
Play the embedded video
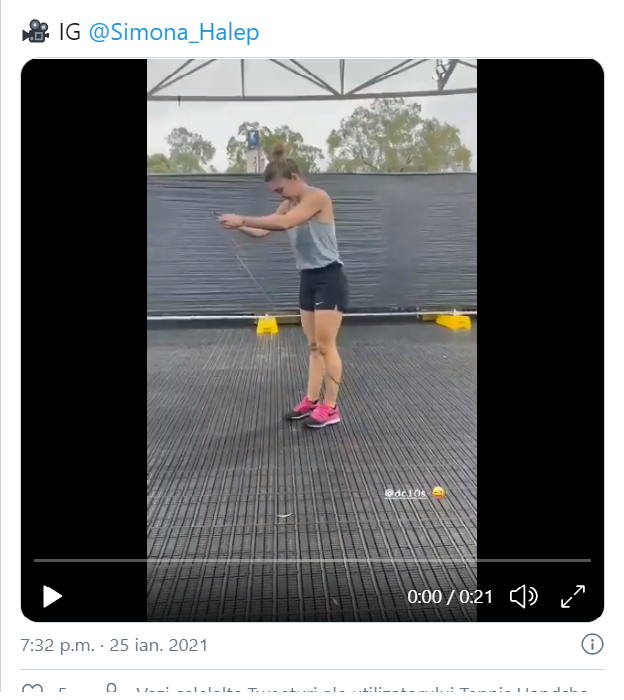point(52,597)
